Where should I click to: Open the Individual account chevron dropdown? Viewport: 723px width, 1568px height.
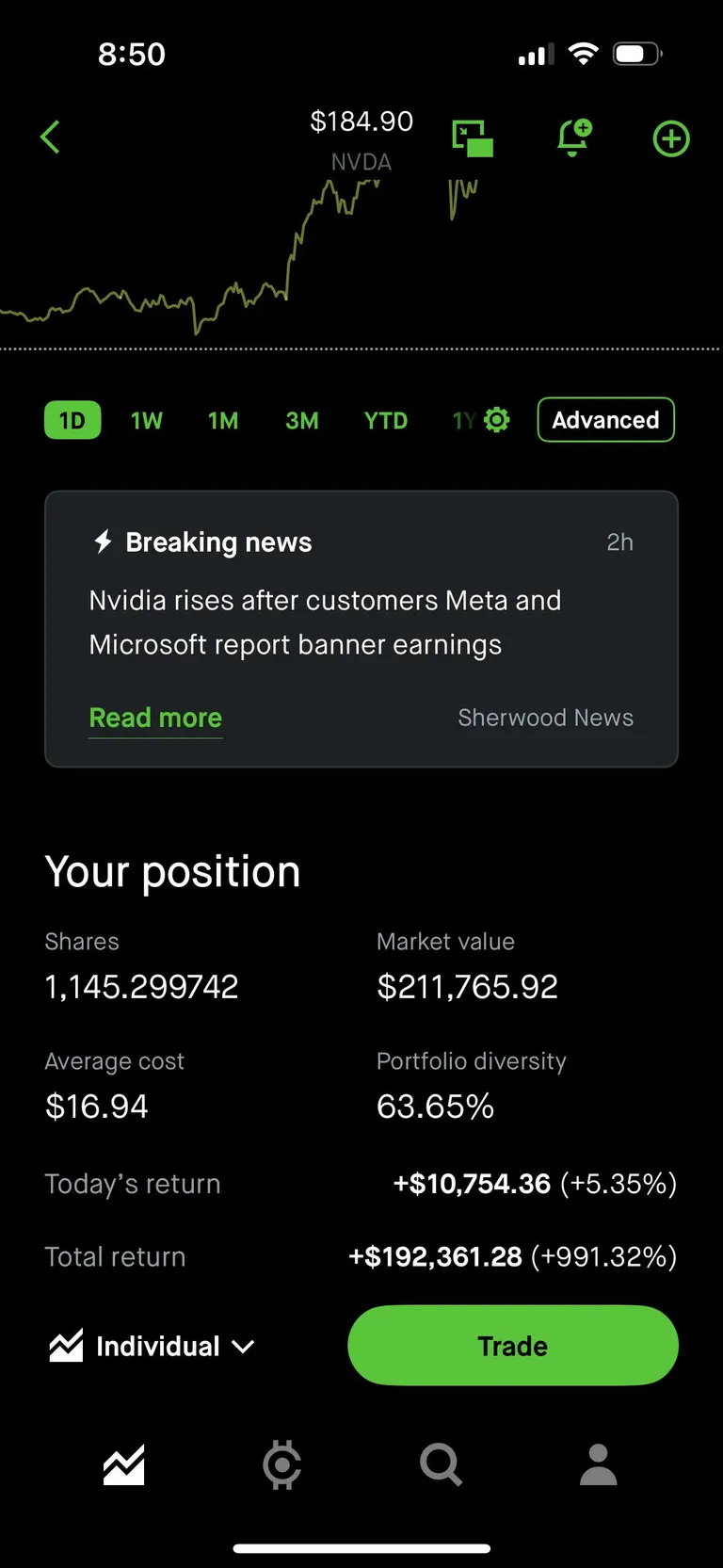click(x=242, y=1346)
